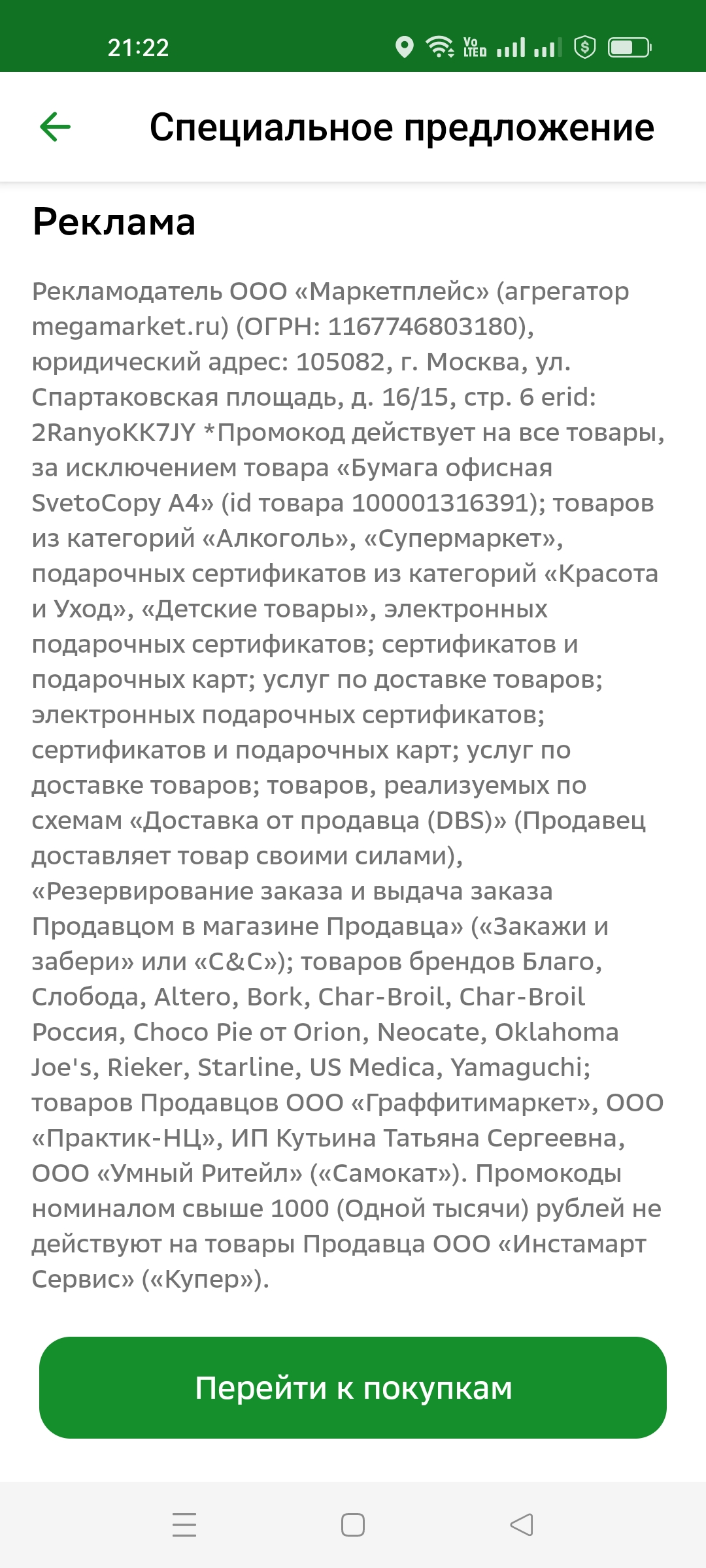Tap the system back triangle
706x1568 pixels.
pyautogui.click(x=522, y=1525)
